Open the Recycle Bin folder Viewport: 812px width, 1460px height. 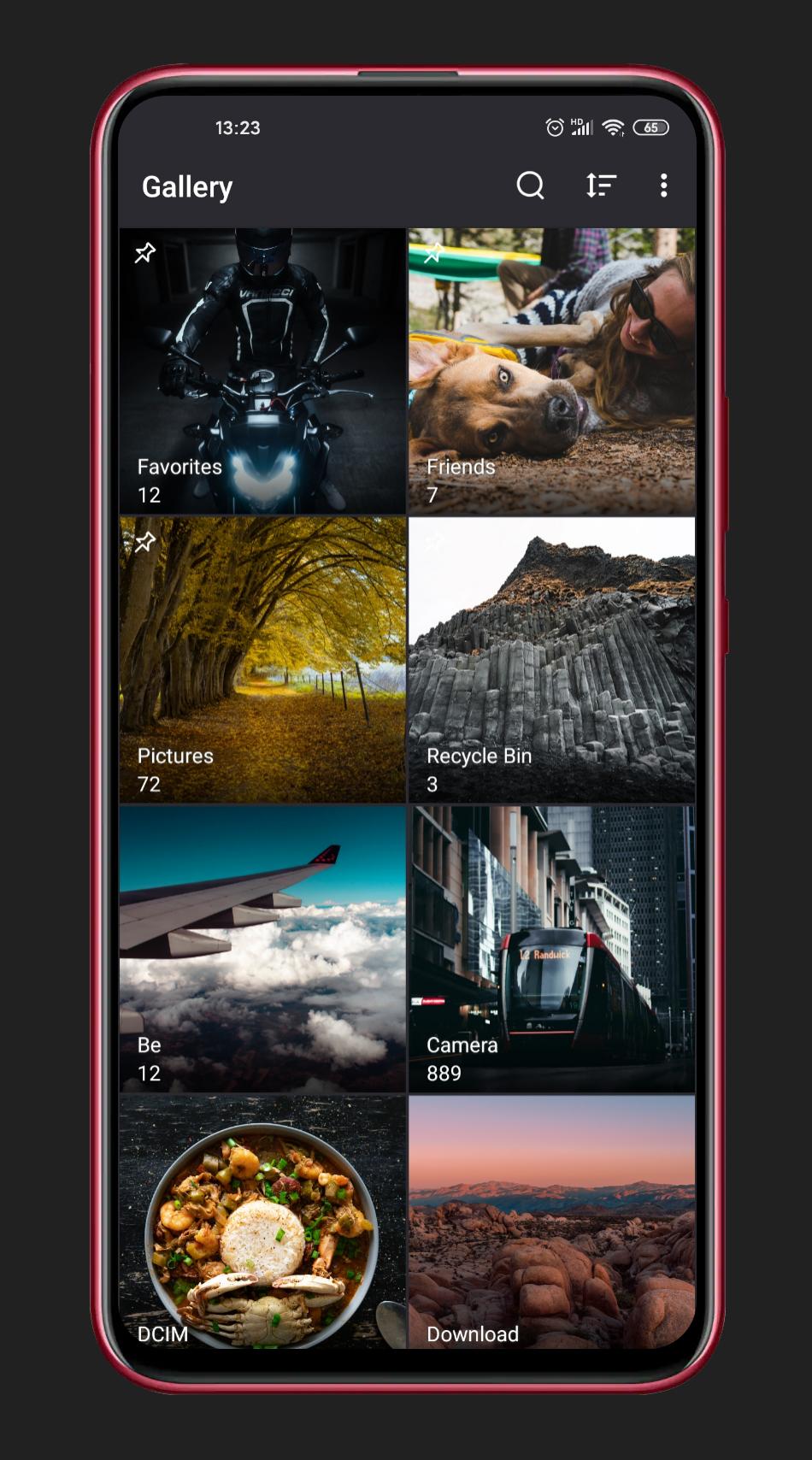click(551, 659)
